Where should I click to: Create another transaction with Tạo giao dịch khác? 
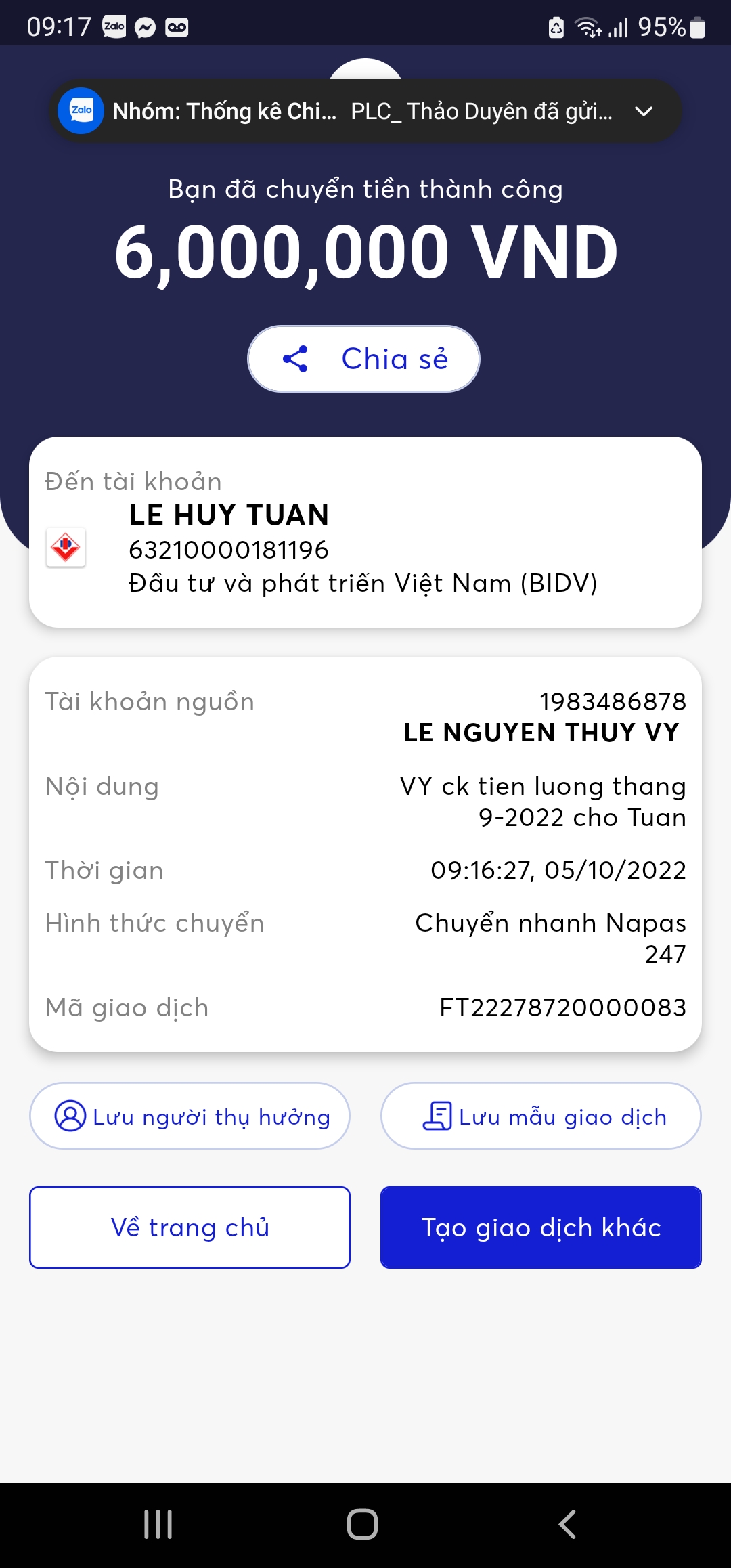point(541,1227)
